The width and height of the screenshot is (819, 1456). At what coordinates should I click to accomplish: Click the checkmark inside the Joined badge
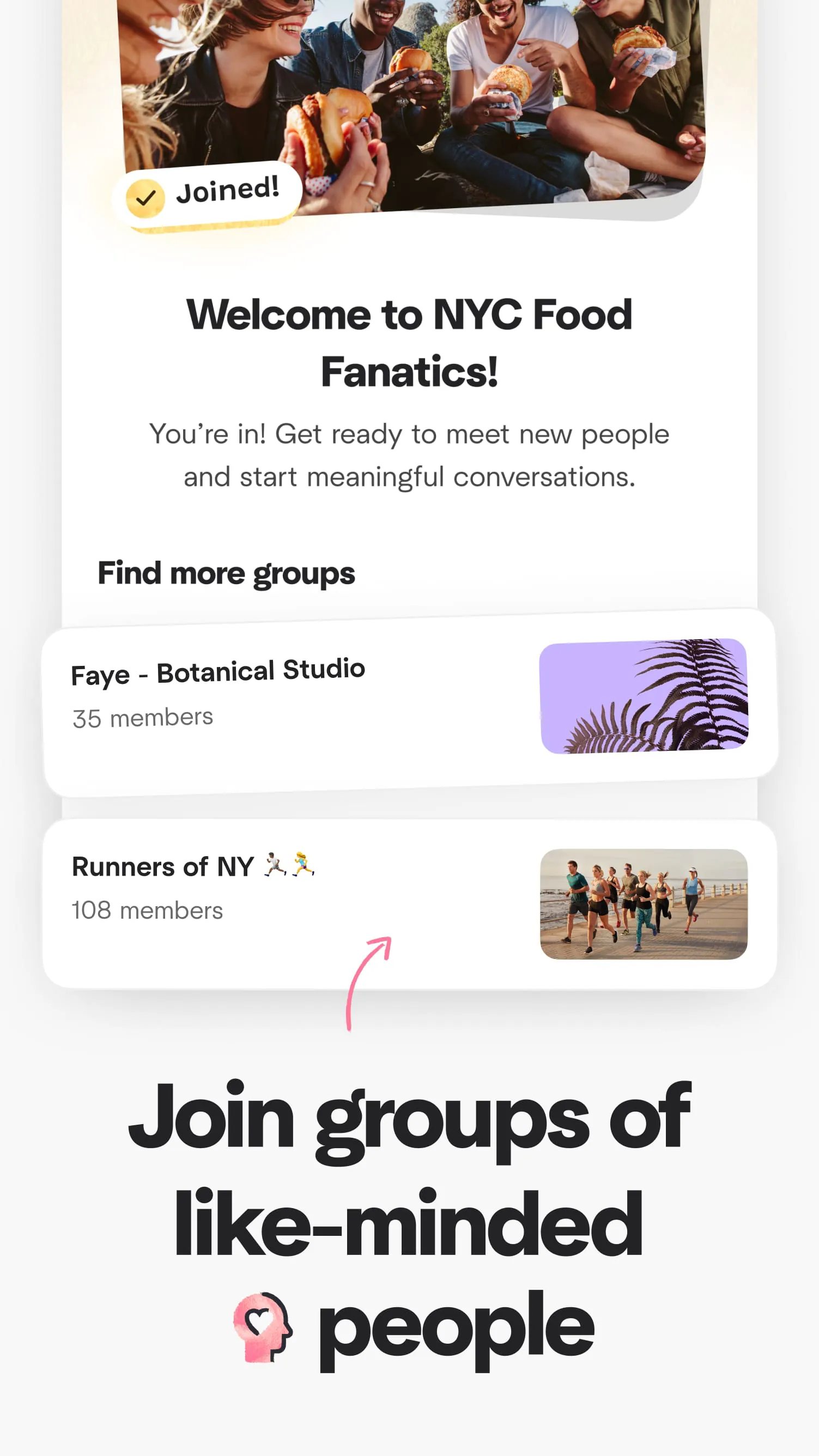pyautogui.click(x=147, y=197)
